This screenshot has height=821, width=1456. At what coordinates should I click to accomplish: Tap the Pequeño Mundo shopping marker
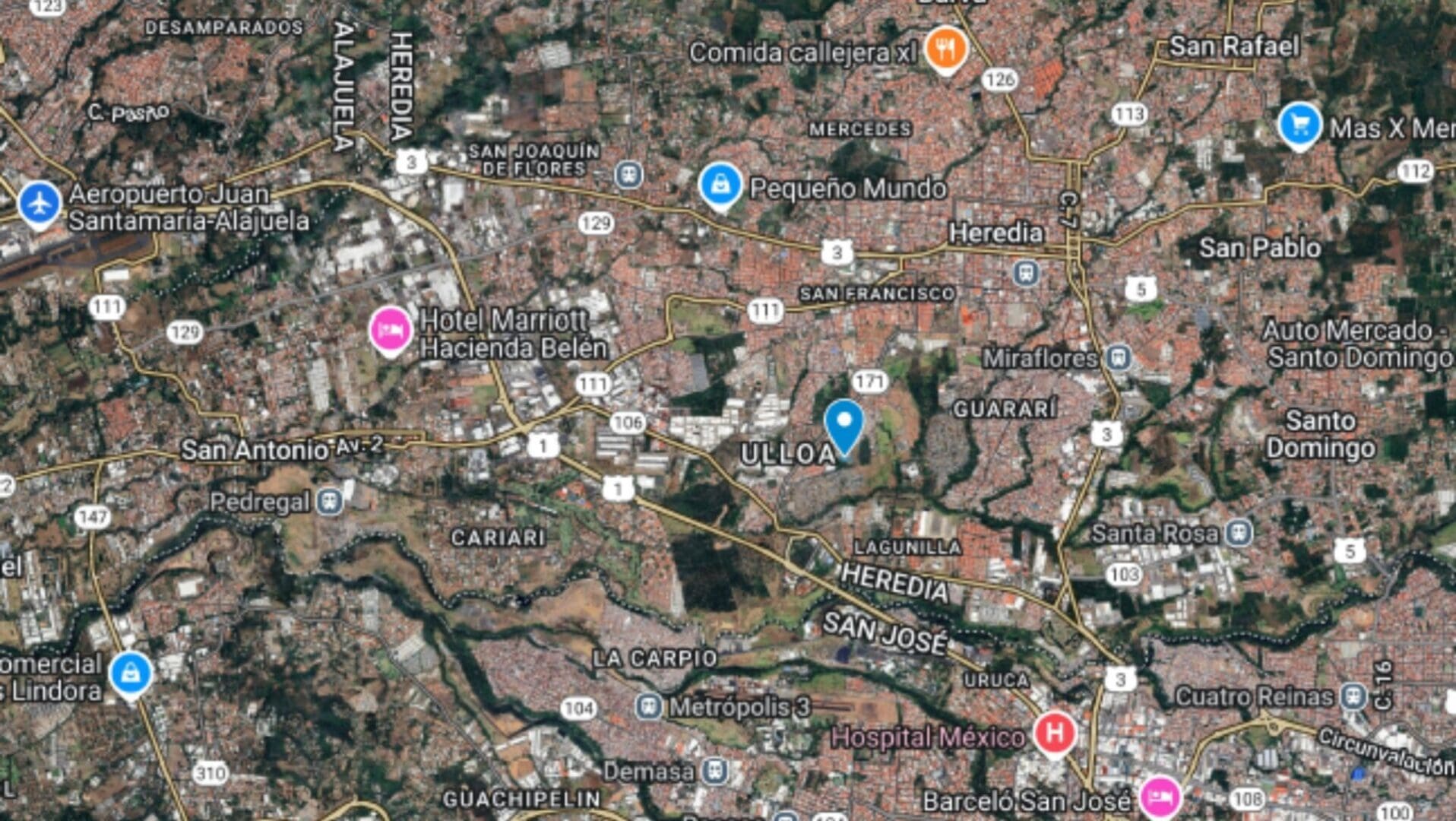(720, 185)
